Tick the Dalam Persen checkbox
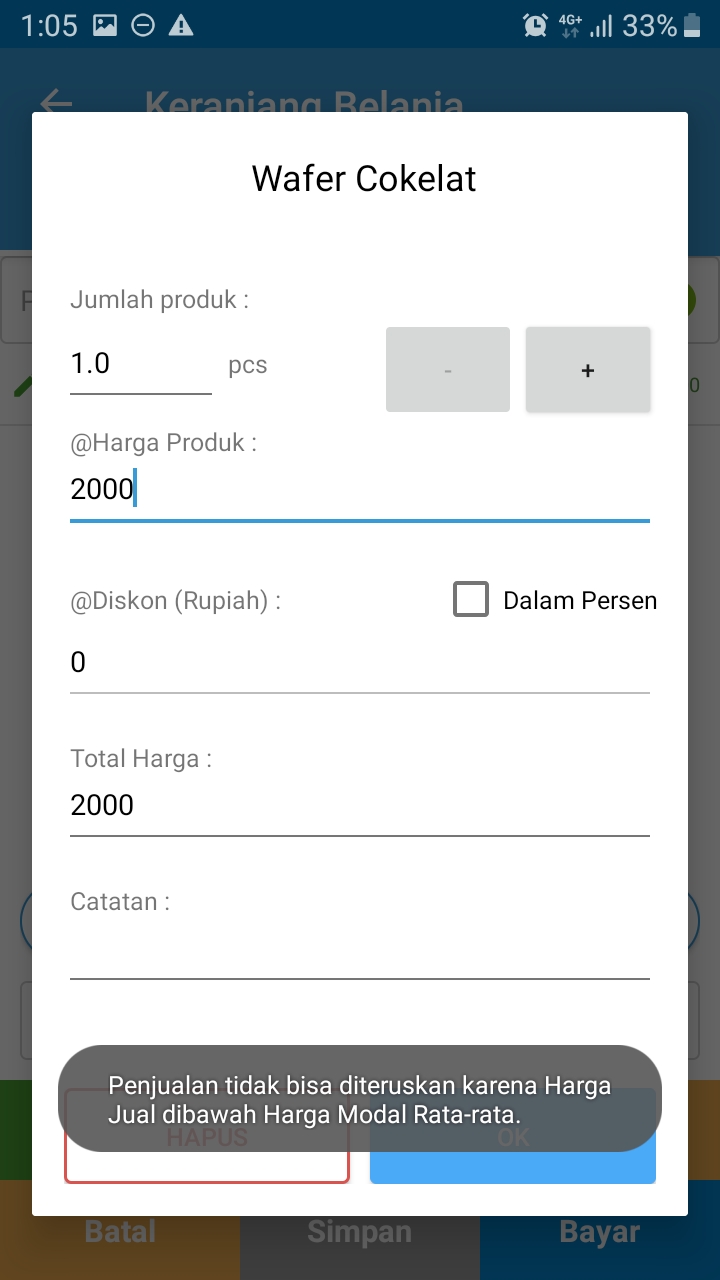This screenshot has height=1280, width=720. [471, 600]
